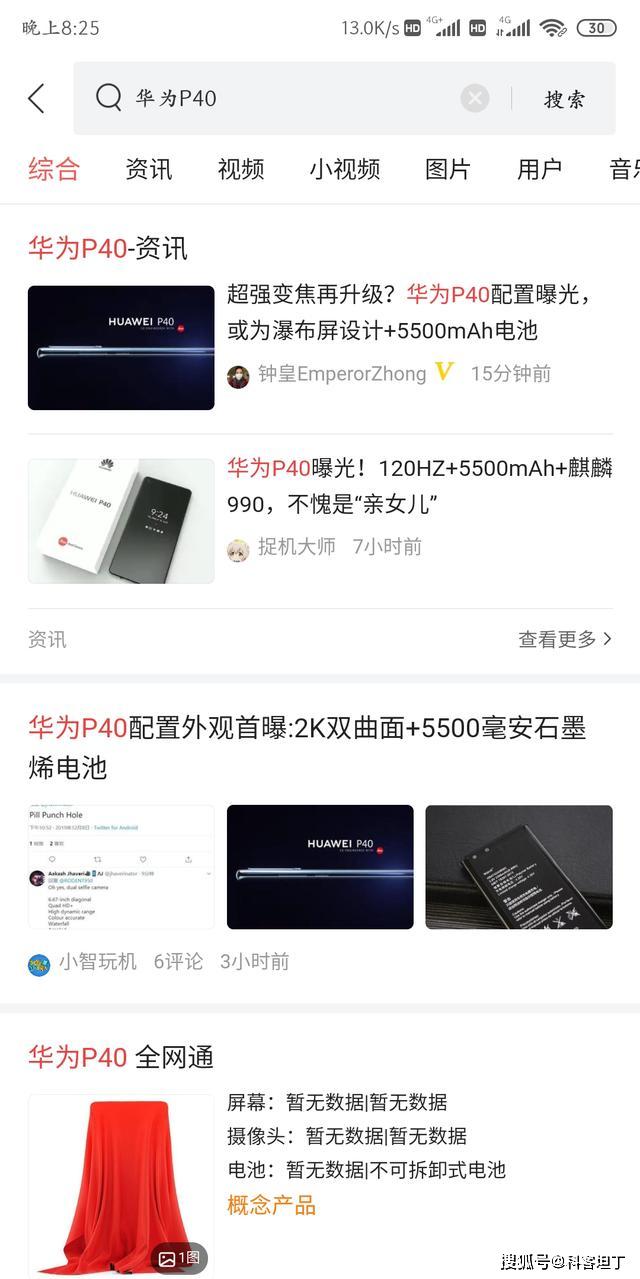
Task: View the battery photo thumbnail
Action: pos(518,867)
